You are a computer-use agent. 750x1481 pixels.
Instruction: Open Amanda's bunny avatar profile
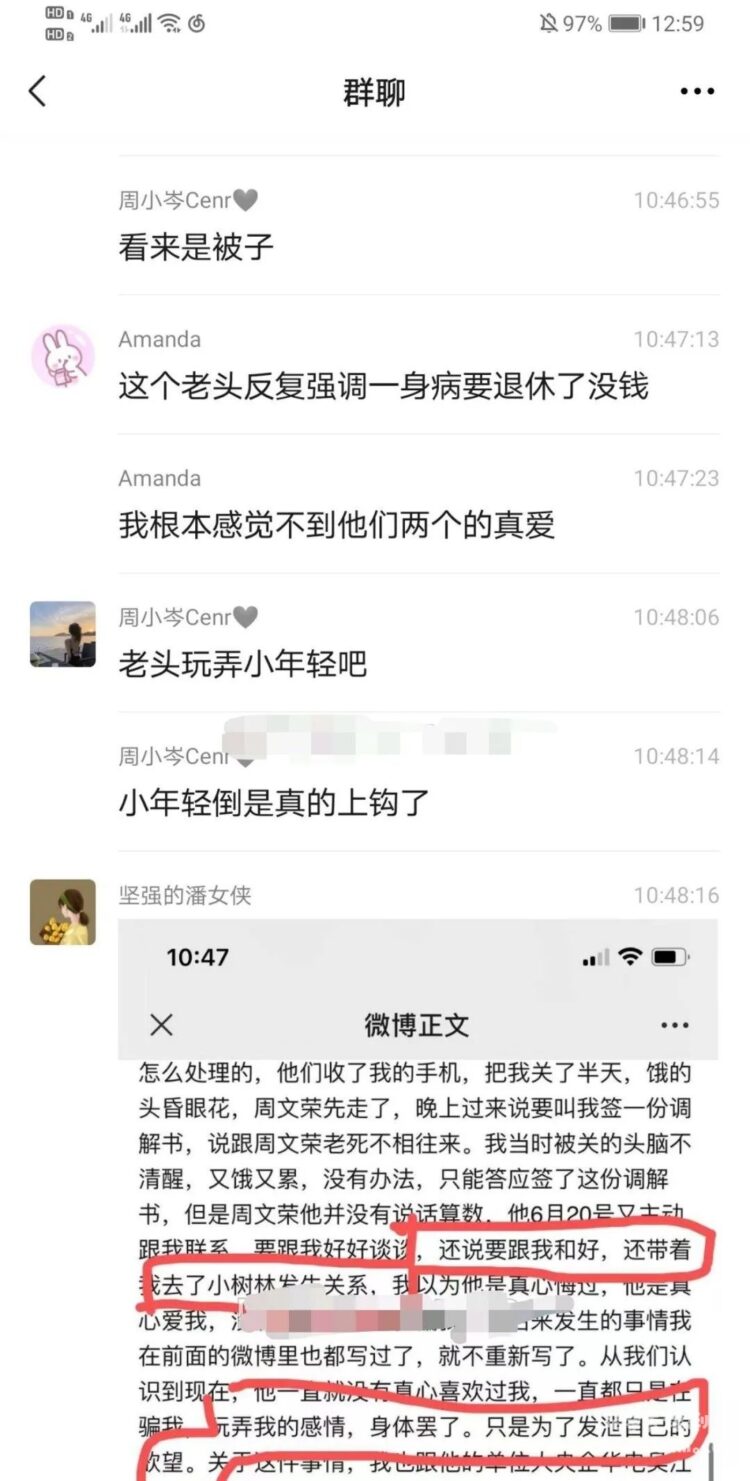click(x=63, y=356)
